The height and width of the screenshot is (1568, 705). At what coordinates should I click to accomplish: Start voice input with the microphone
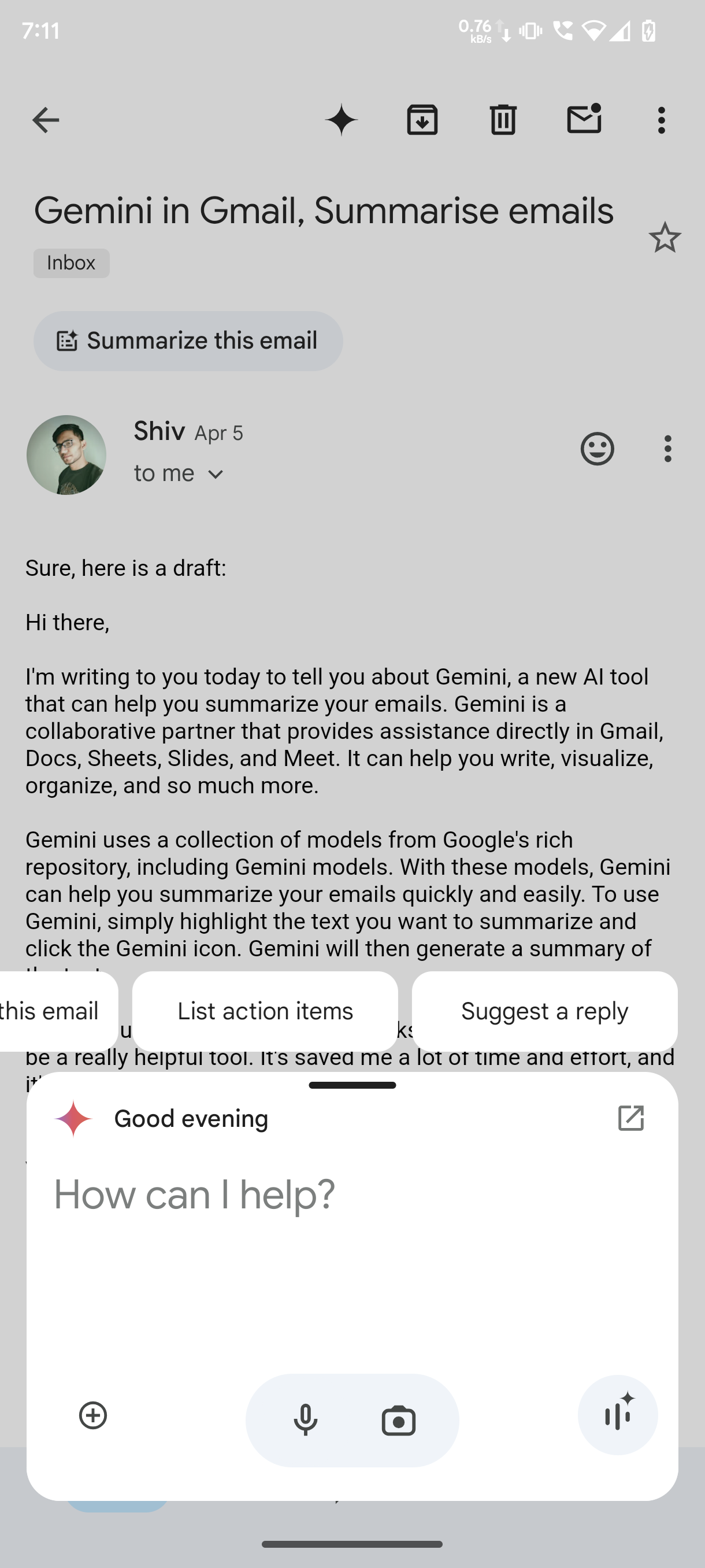tap(305, 1420)
